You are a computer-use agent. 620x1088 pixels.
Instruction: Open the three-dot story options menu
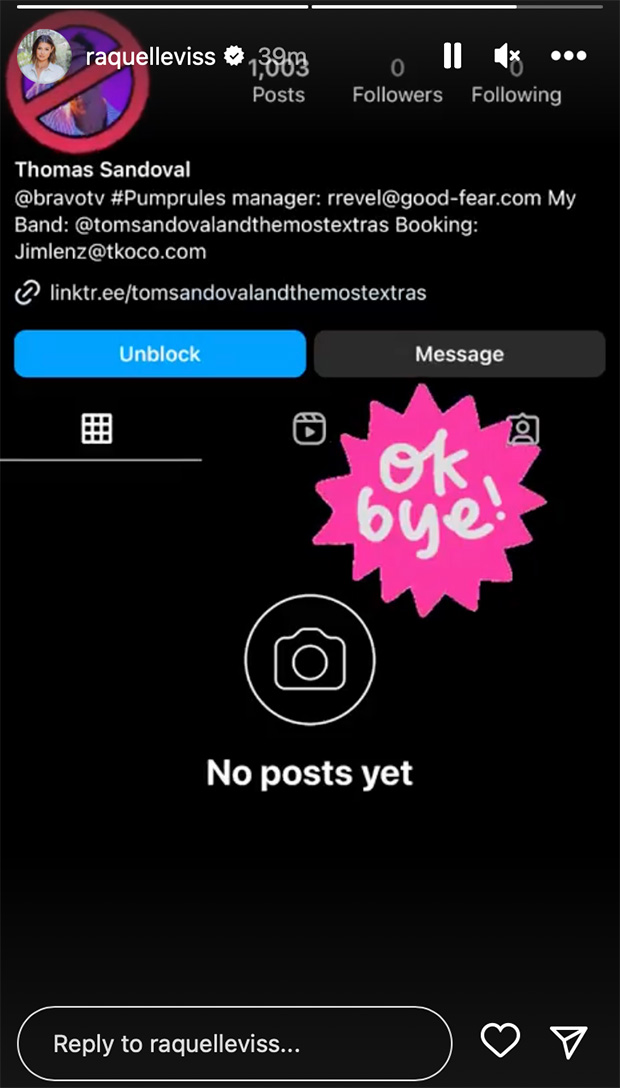tap(569, 57)
